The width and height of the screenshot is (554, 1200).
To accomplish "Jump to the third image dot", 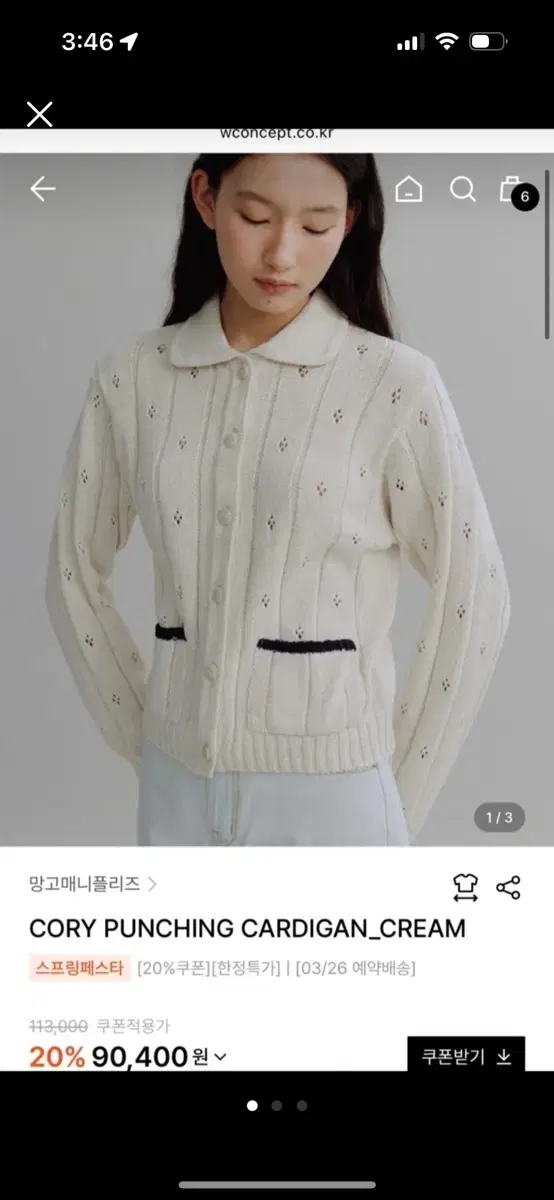I will [x=302, y=1106].
